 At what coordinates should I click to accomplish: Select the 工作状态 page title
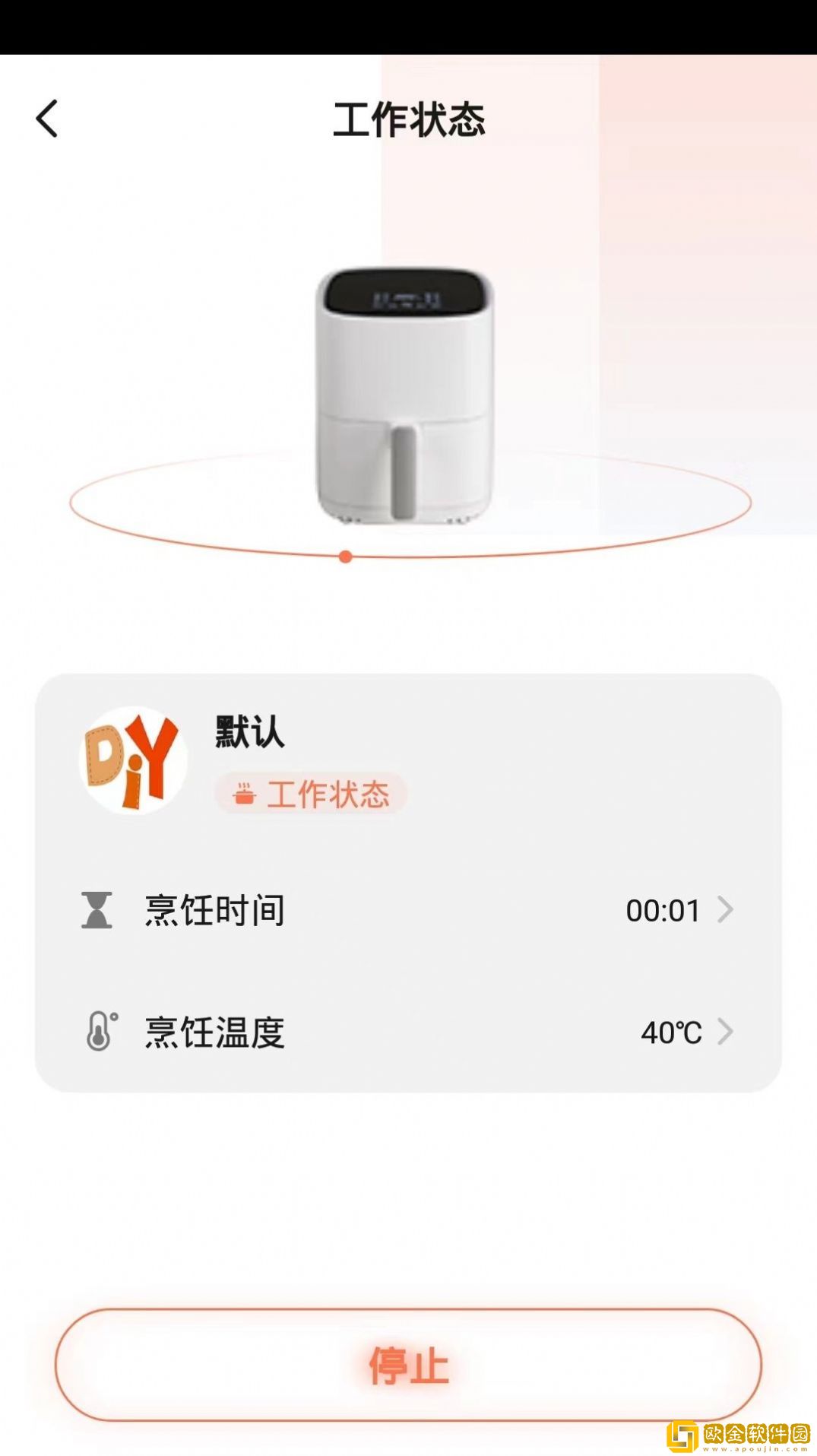tap(410, 119)
